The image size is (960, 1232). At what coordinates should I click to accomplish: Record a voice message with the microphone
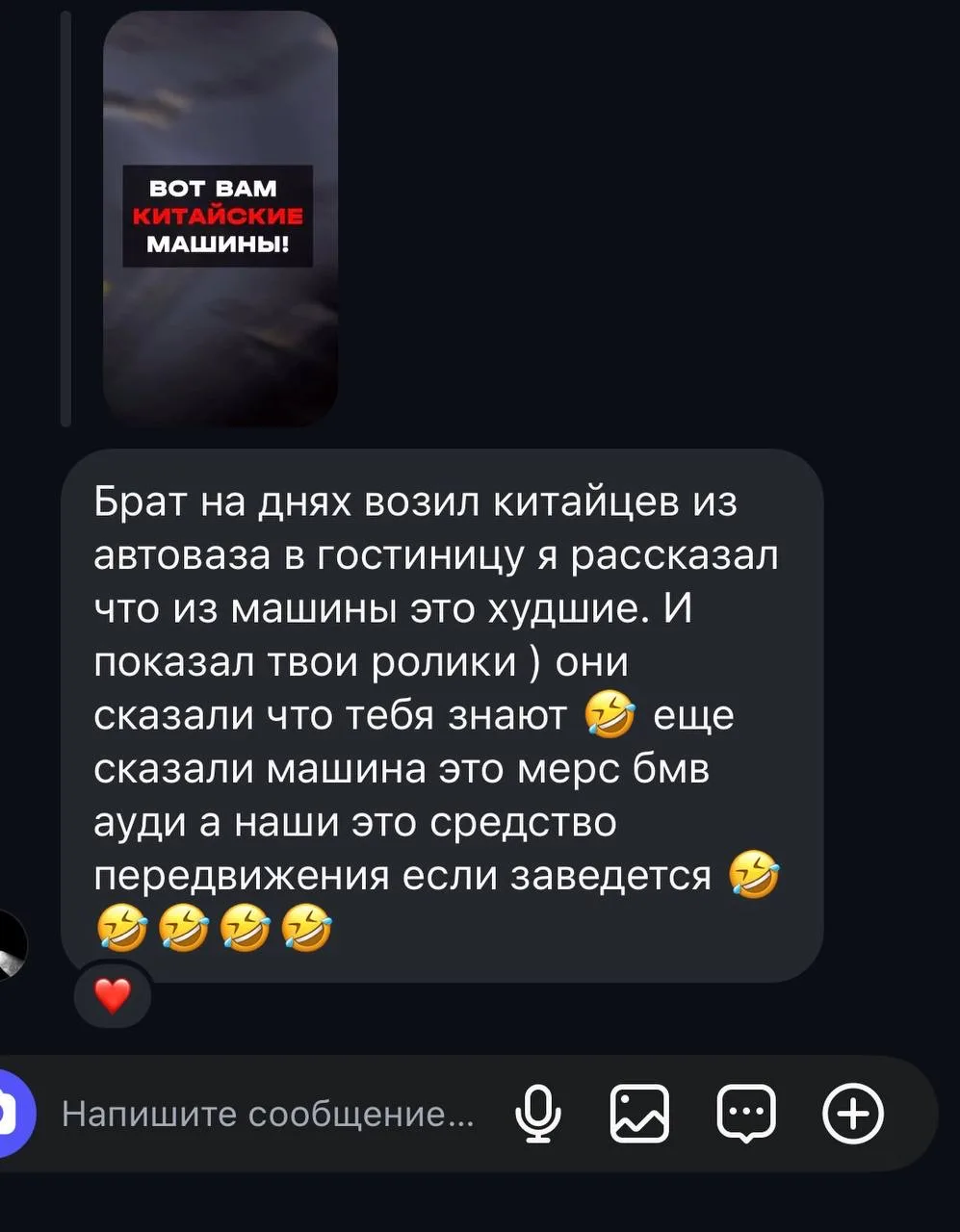[538, 1115]
